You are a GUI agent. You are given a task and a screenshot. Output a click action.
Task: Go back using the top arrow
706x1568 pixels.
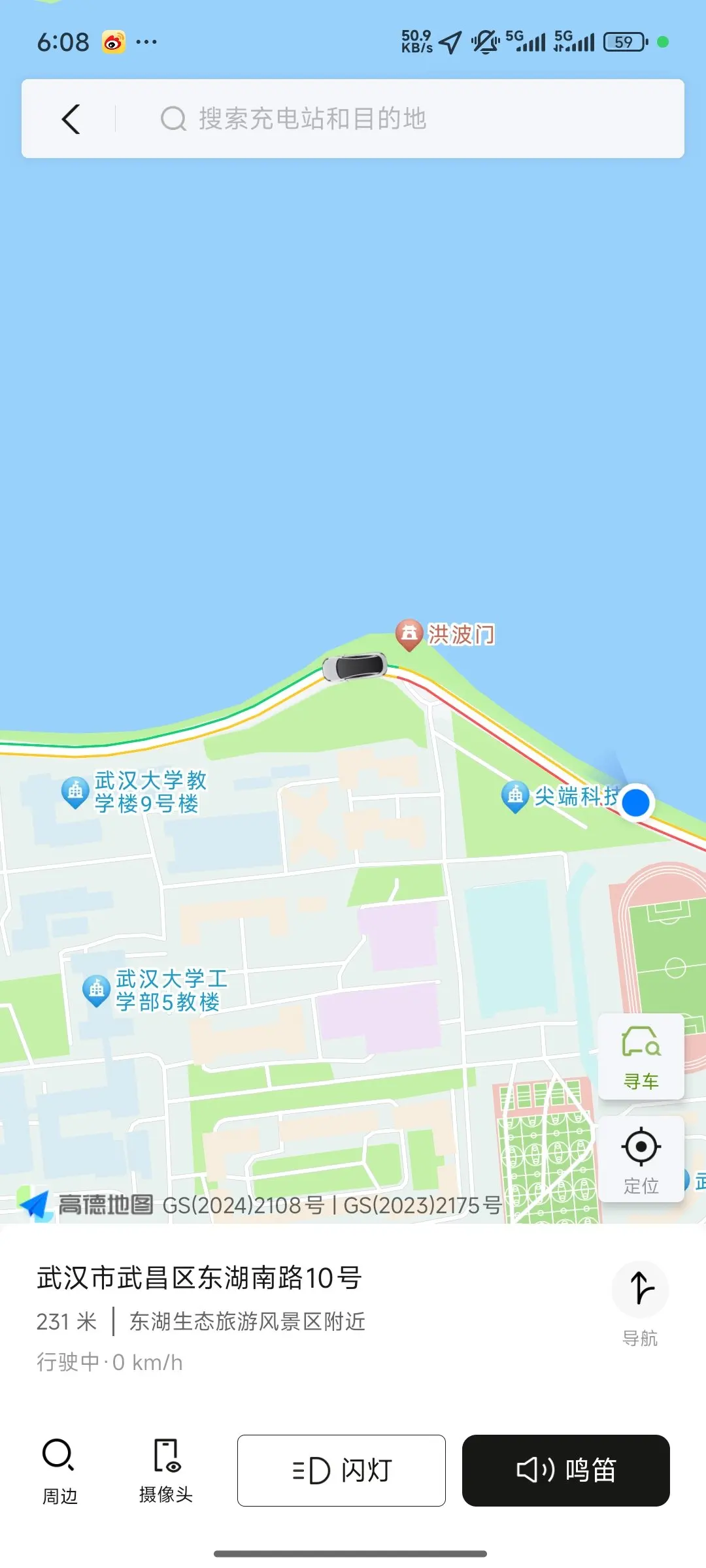pyautogui.click(x=71, y=119)
